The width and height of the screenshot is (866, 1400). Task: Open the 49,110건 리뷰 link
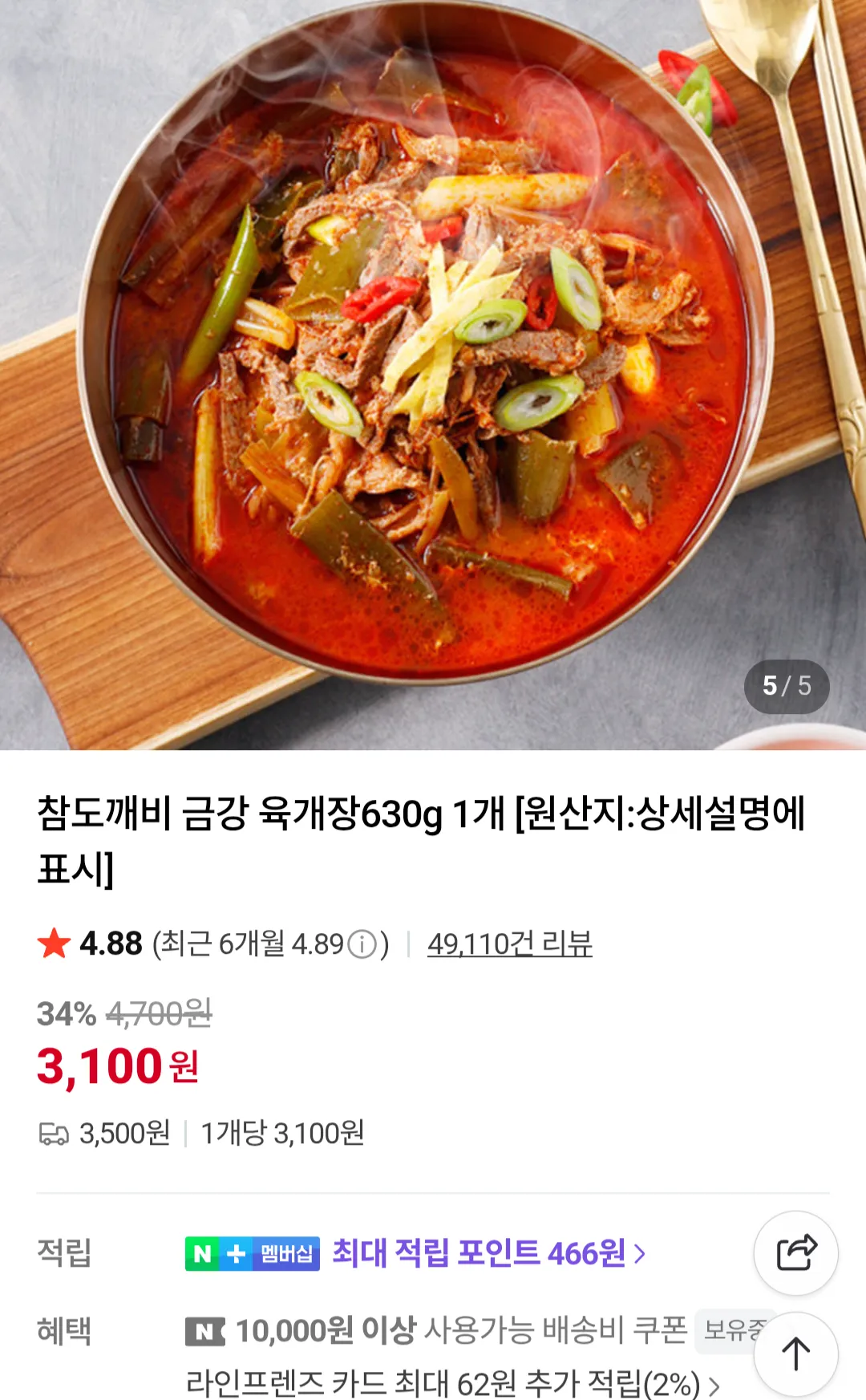pos(509,943)
